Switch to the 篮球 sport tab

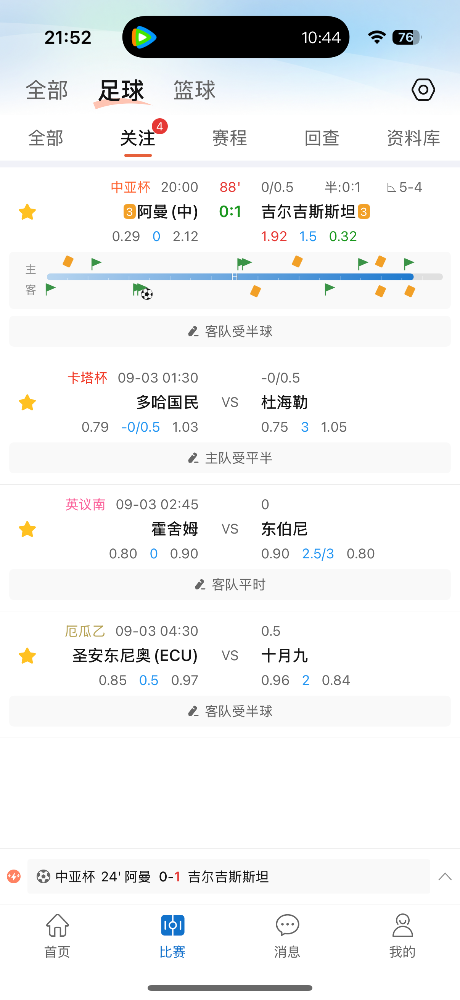pos(195,91)
